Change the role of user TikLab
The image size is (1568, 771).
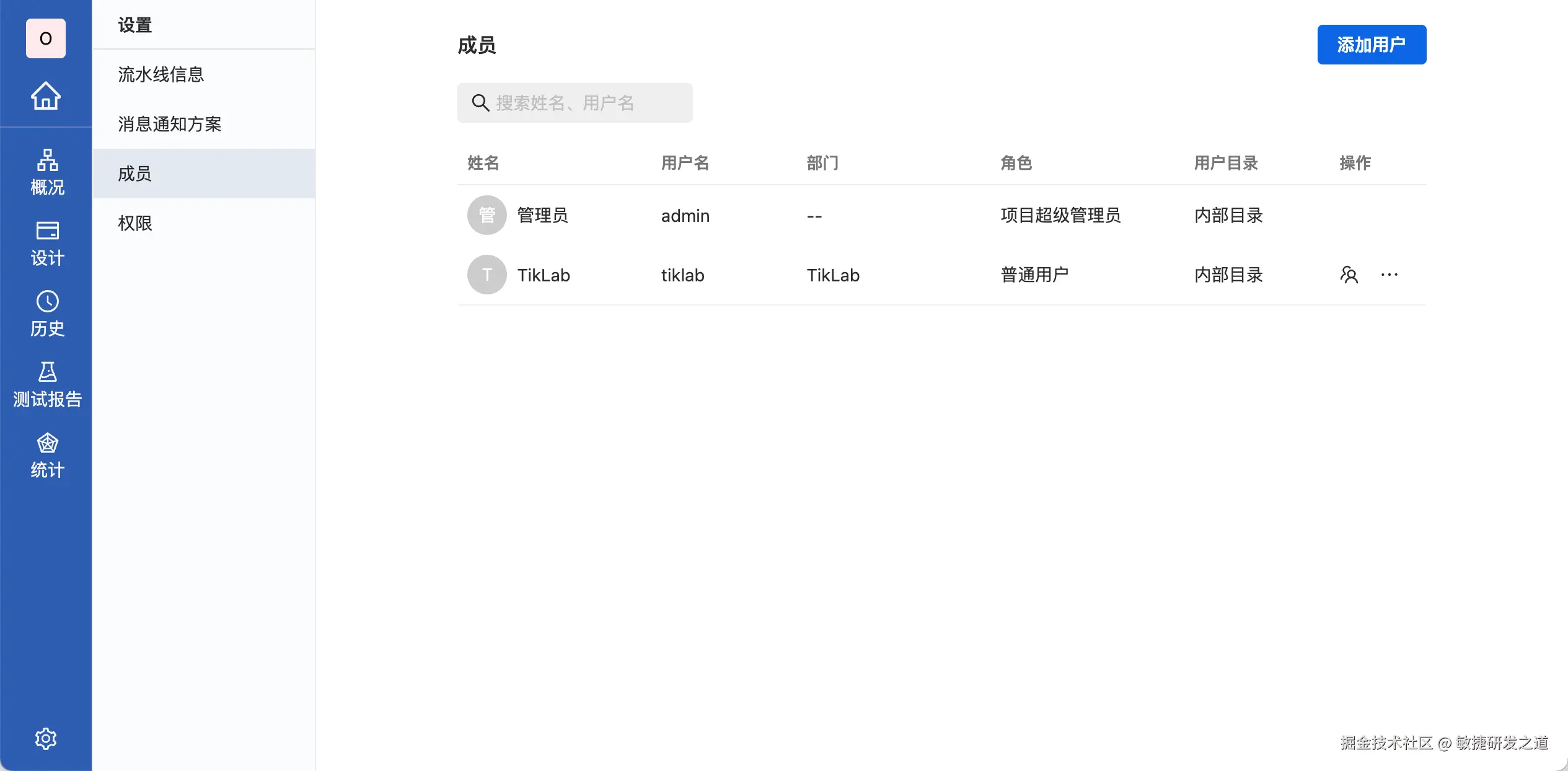point(1349,275)
